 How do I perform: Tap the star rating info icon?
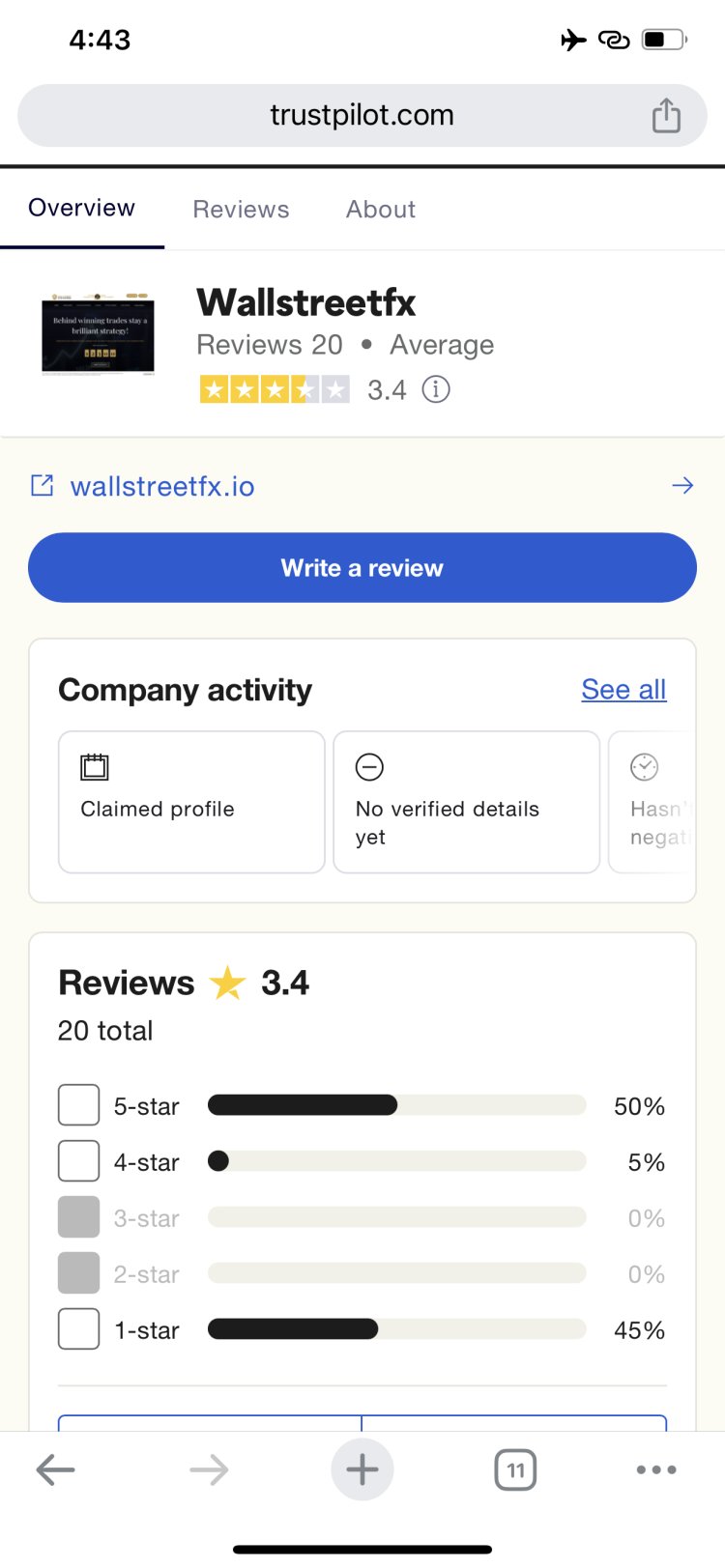[x=436, y=390]
